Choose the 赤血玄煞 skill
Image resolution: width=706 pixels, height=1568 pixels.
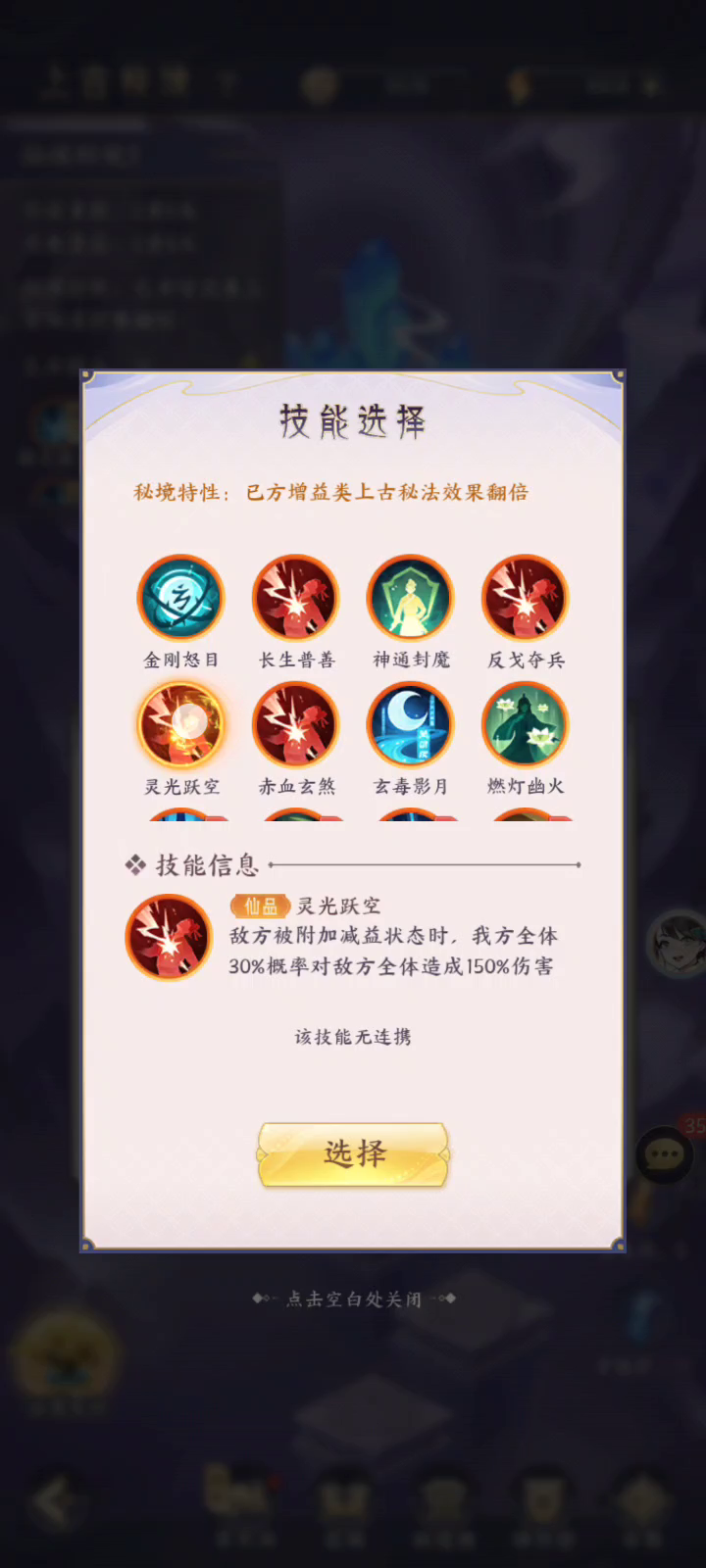(x=295, y=724)
